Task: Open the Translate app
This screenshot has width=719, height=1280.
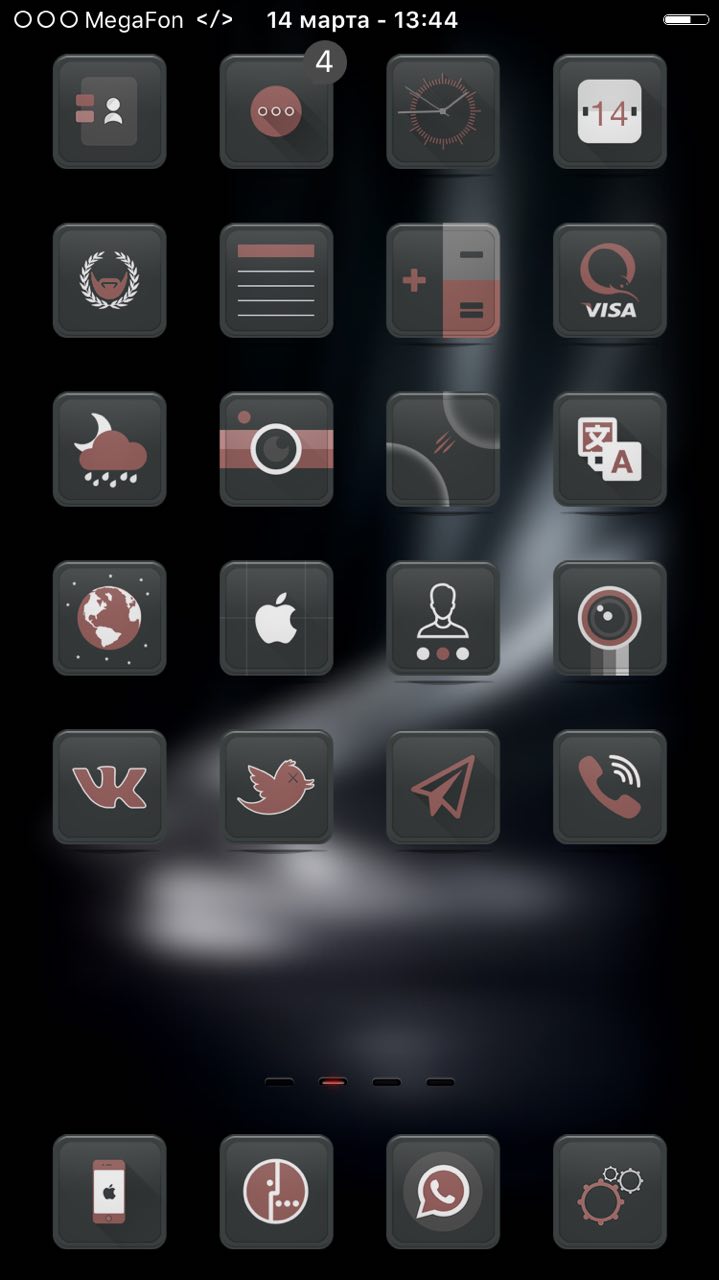Action: 610,450
